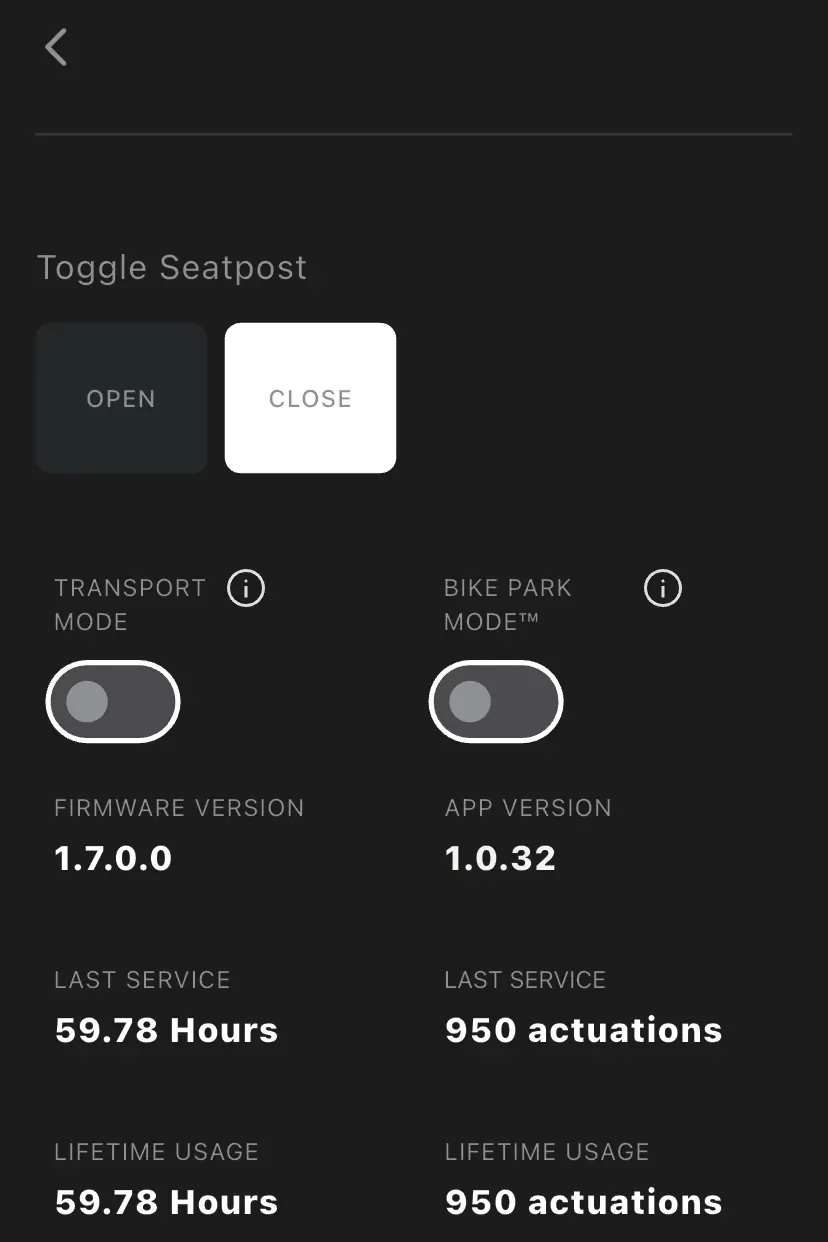Click the LIFETIME USAGE hours label
828x1242 pixels.
click(157, 1152)
